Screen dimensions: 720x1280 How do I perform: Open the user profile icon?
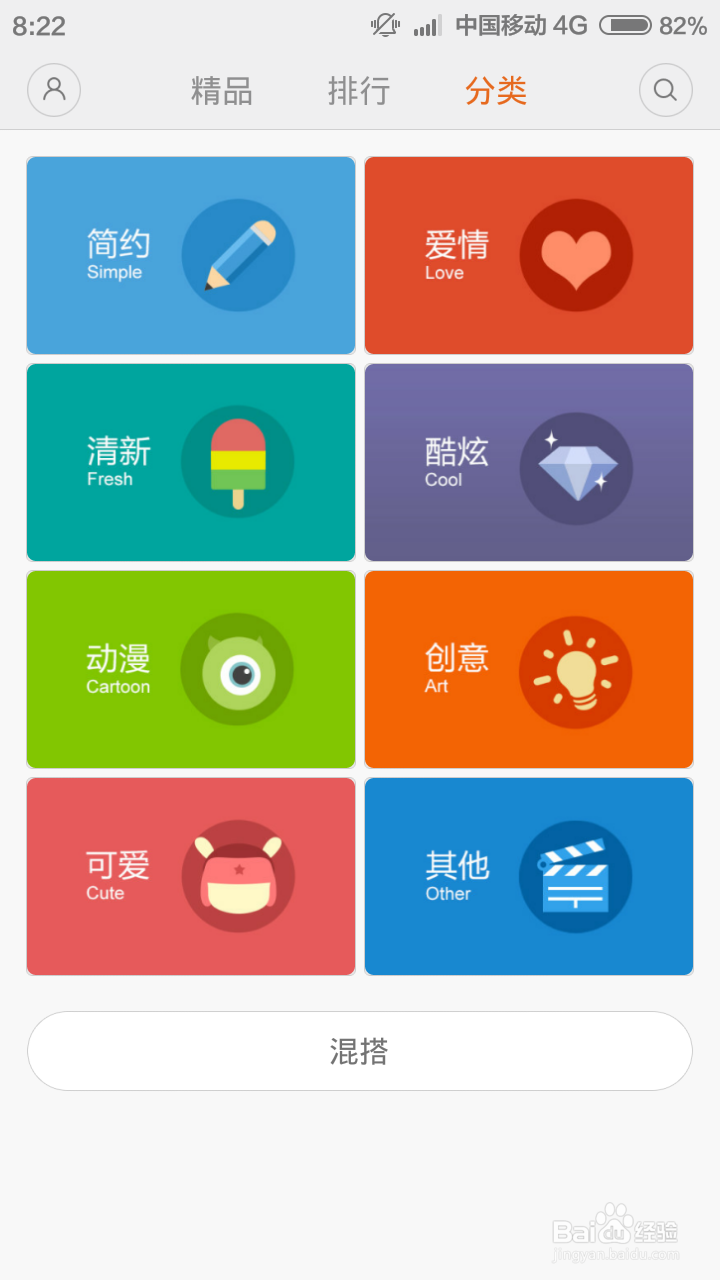(54, 90)
